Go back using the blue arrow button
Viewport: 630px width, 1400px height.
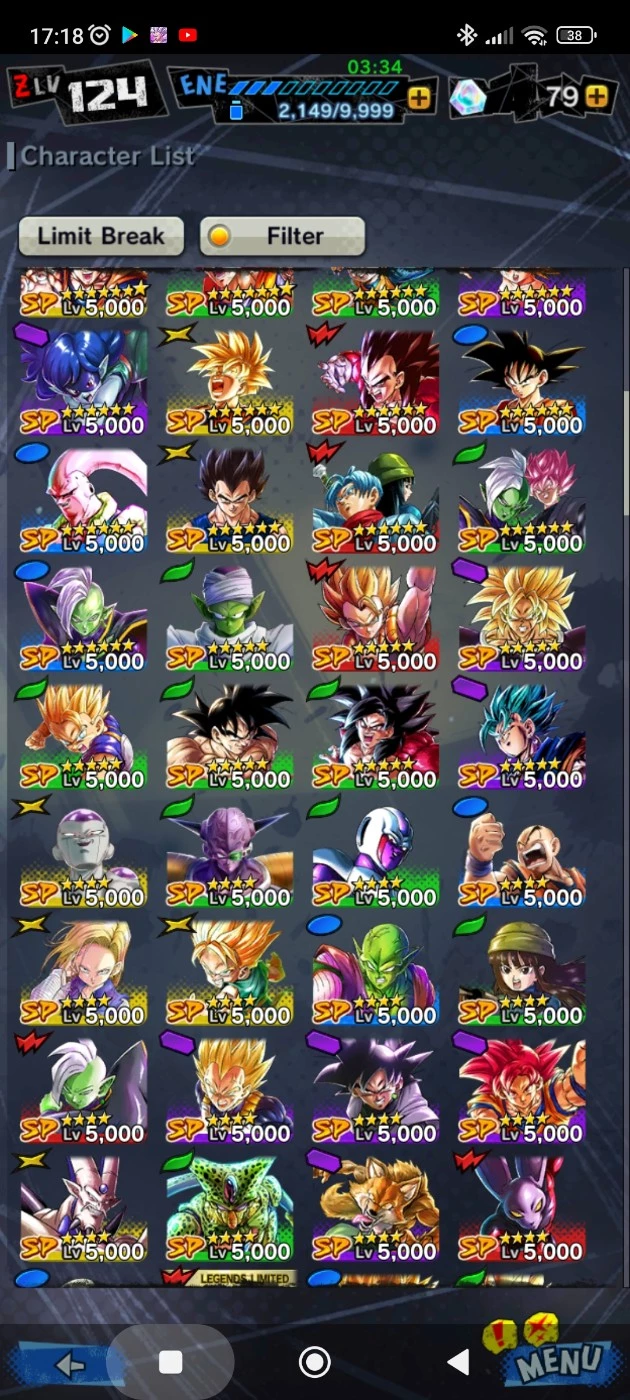coord(70,1364)
